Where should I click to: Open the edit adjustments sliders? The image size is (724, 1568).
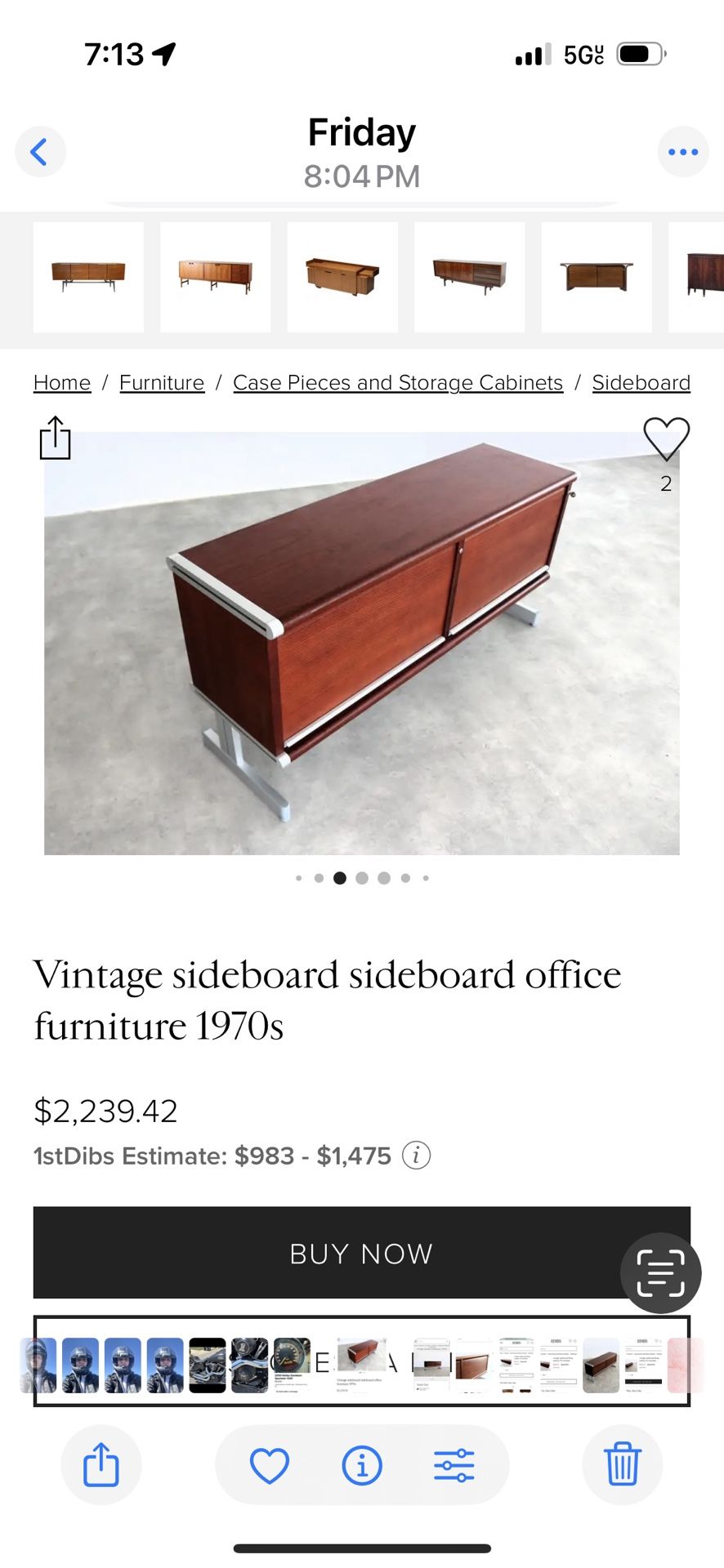coord(454,1465)
